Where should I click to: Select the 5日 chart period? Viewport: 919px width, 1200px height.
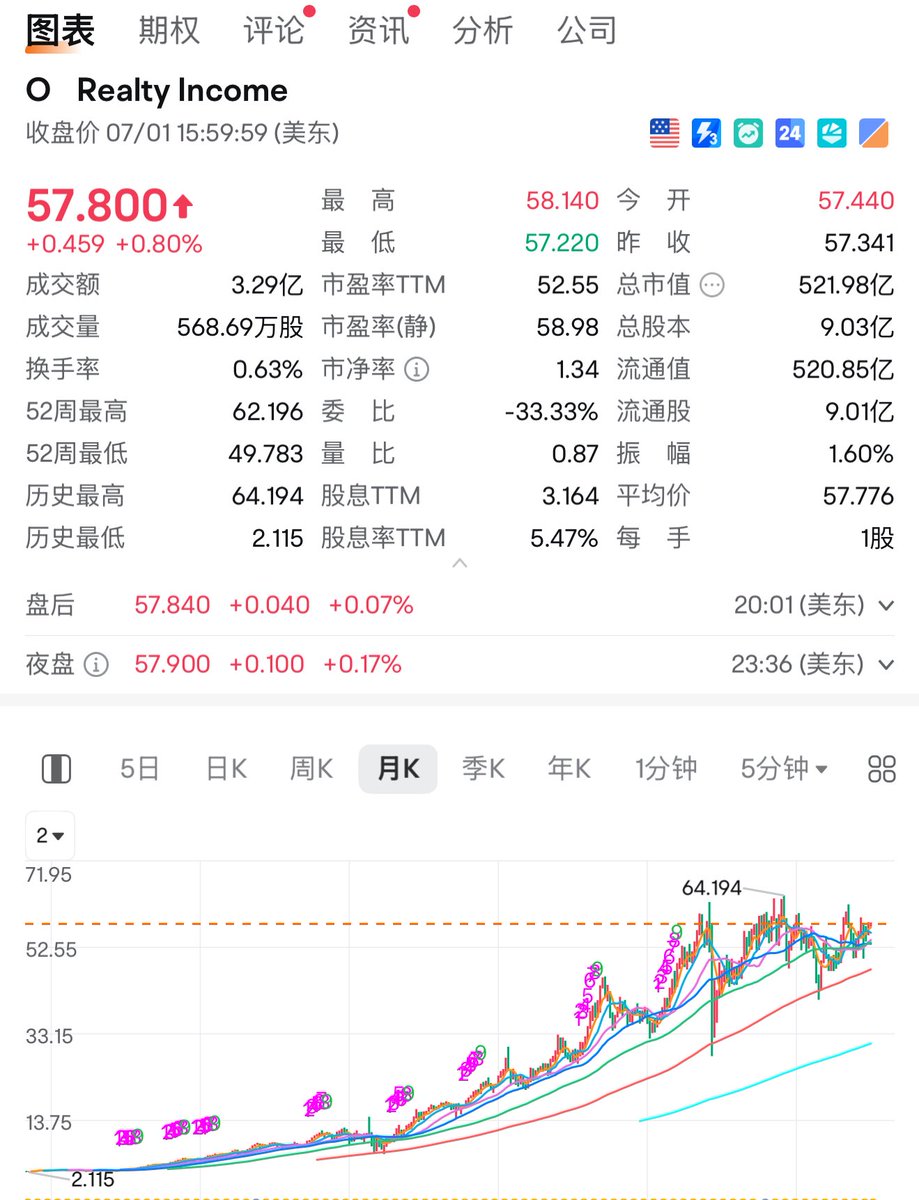[140, 769]
